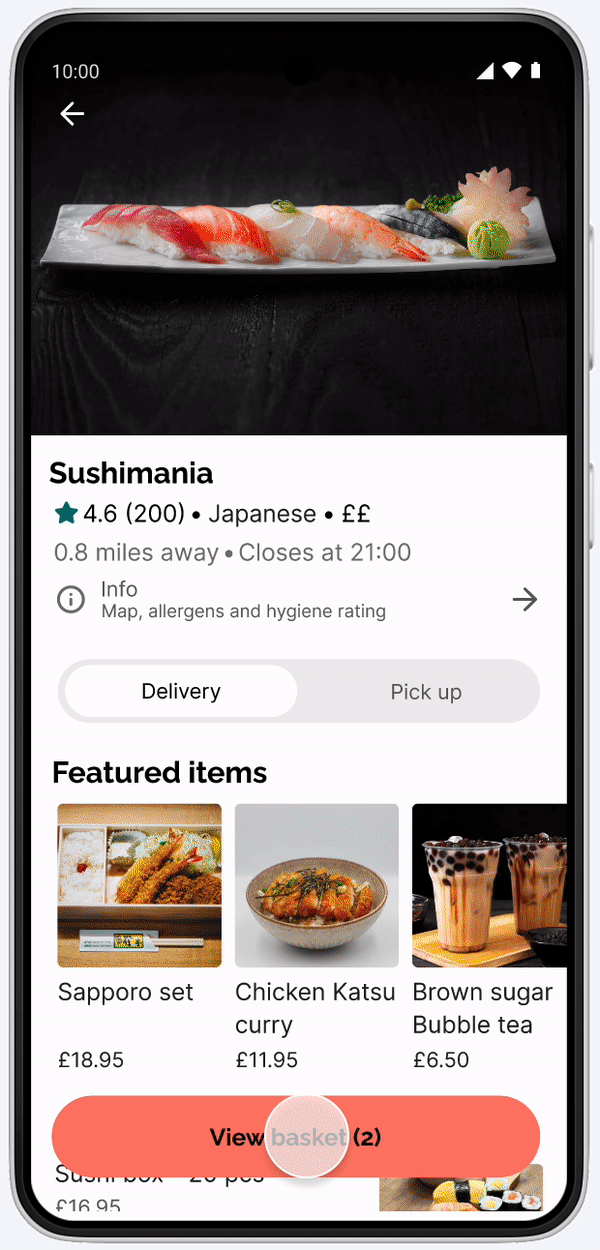Open the Info row with map and allergens

pyautogui.click(x=298, y=600)
